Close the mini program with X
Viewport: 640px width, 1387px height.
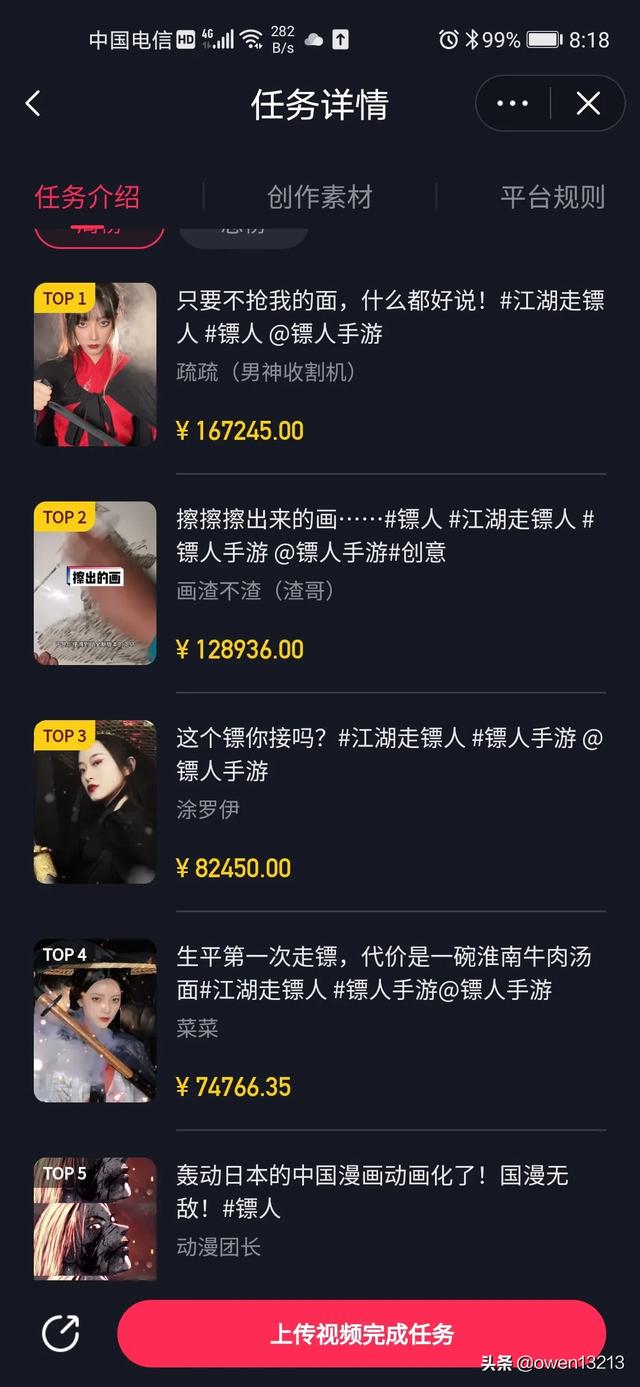point(588,103)
